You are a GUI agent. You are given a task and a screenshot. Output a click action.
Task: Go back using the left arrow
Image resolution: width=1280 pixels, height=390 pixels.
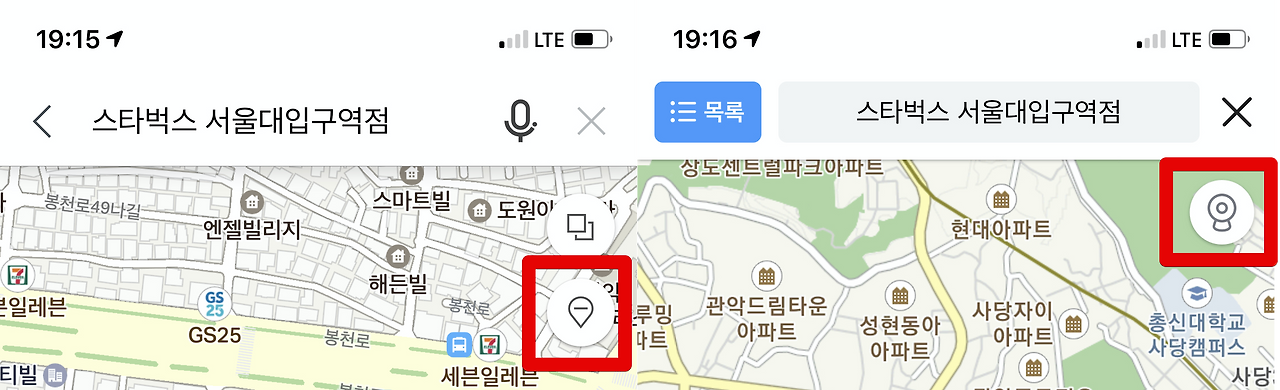click(x=42, y=121)
